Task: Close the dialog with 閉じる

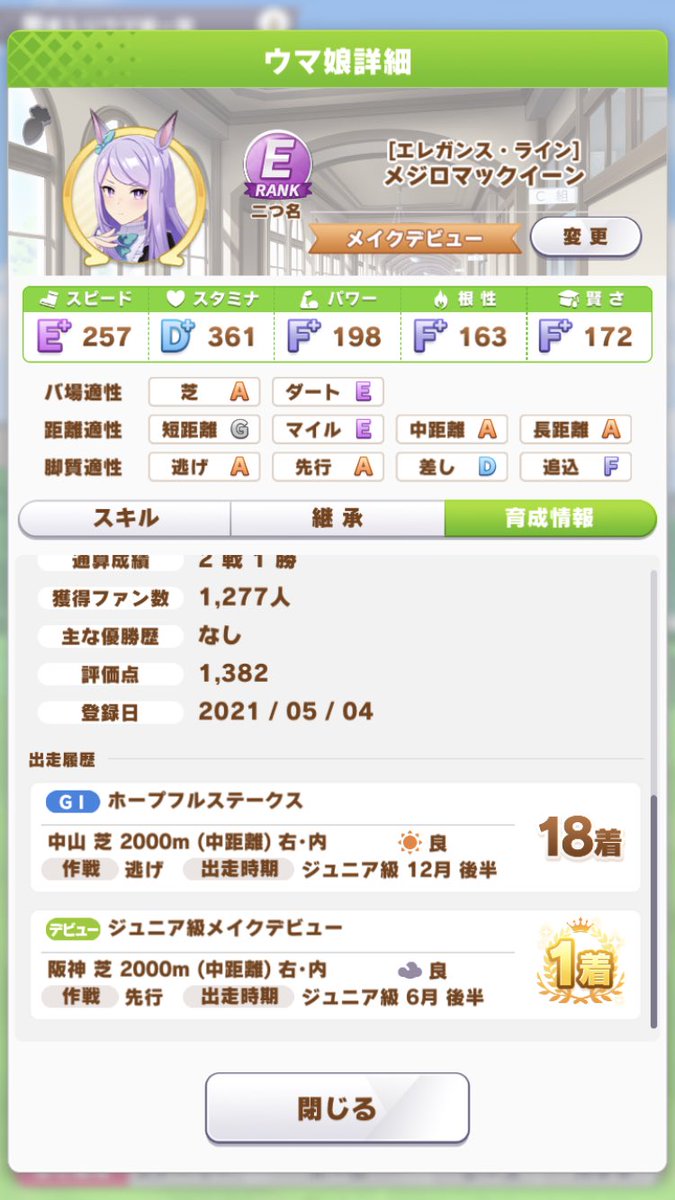Action: (x=337, y=1108)
